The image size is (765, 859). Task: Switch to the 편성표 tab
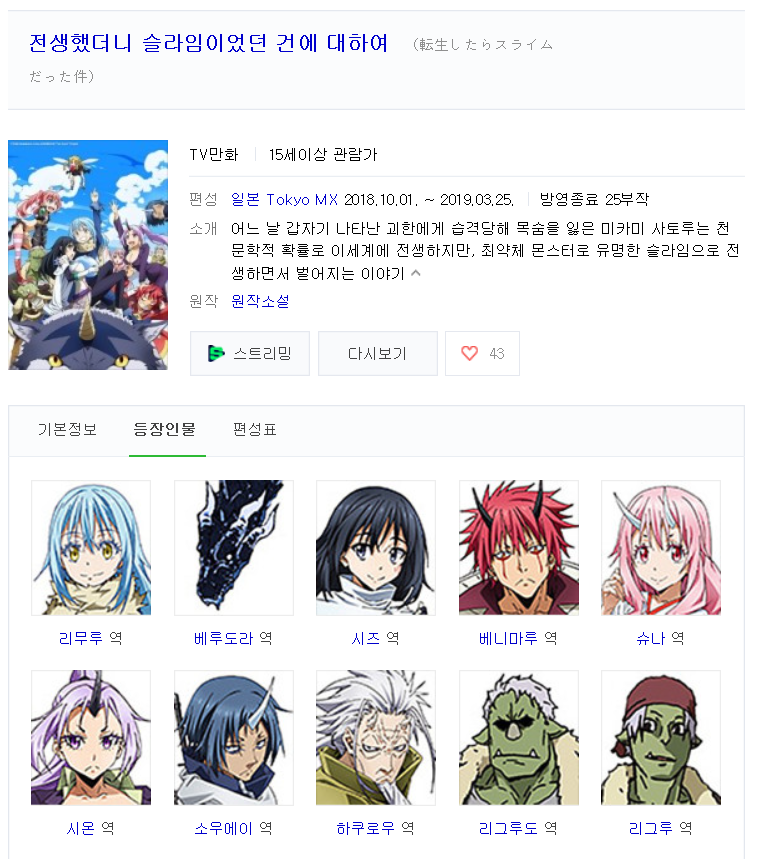click(x=254, y=430)
